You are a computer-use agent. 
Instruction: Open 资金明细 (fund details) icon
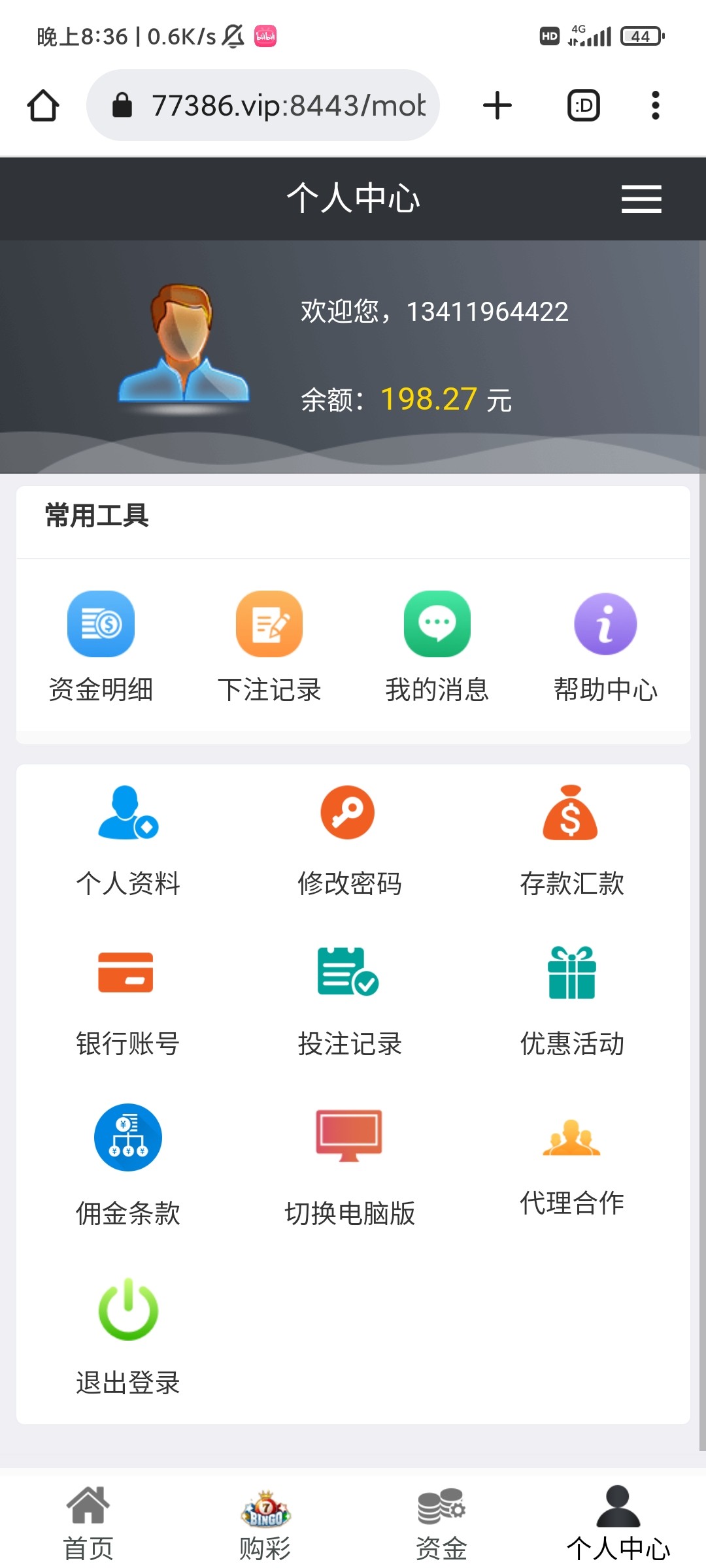(102, 623)
